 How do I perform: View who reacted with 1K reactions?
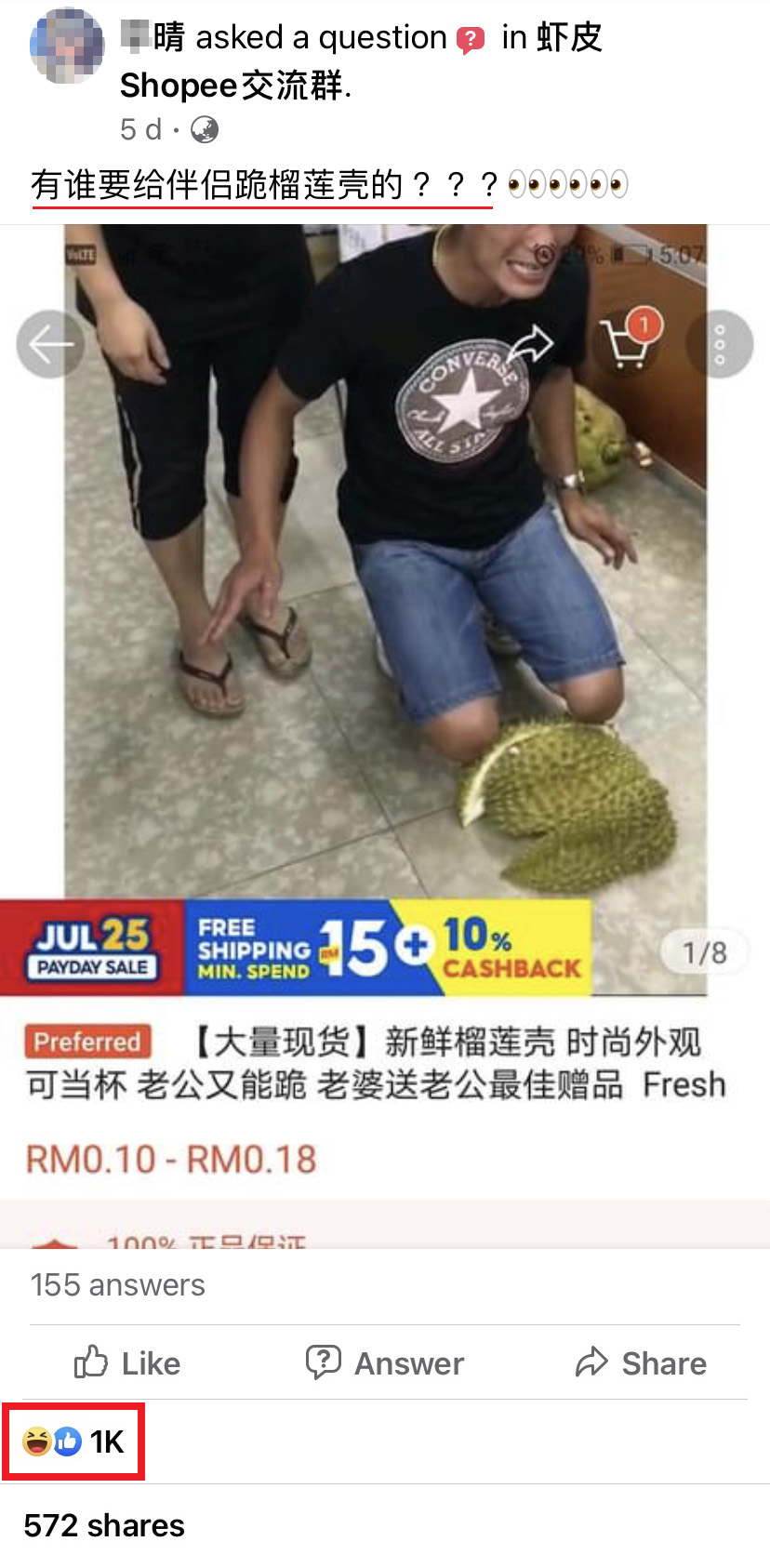tap(74, 1442)
